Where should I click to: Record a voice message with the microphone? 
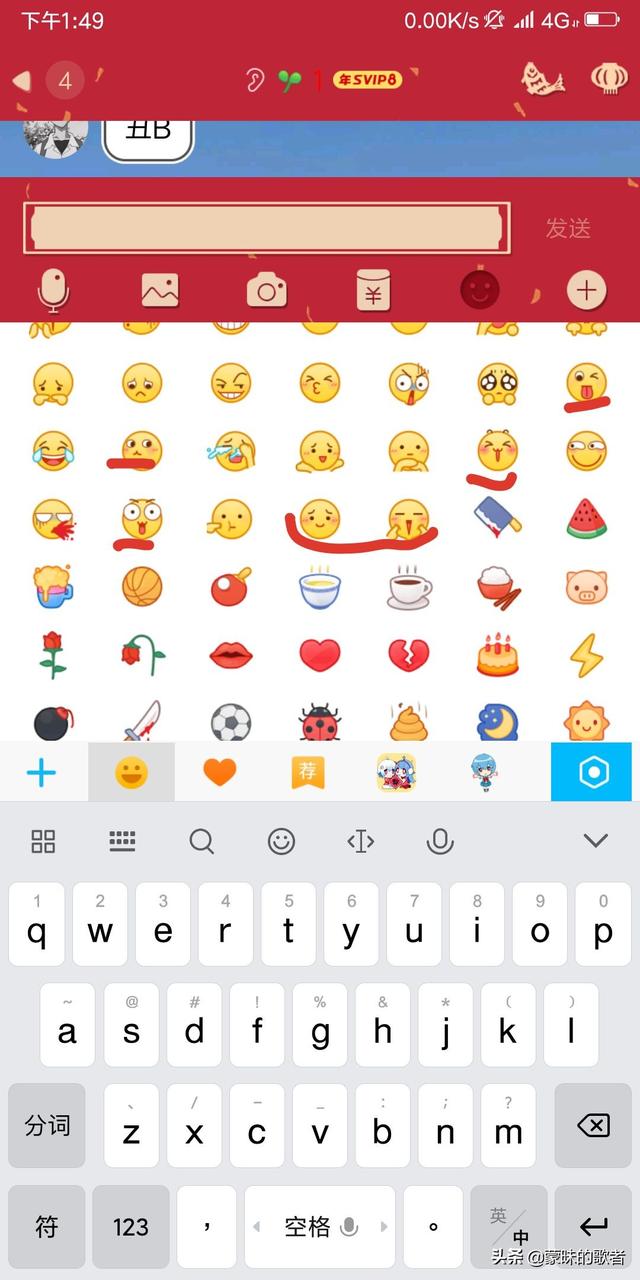pos(53,291)
